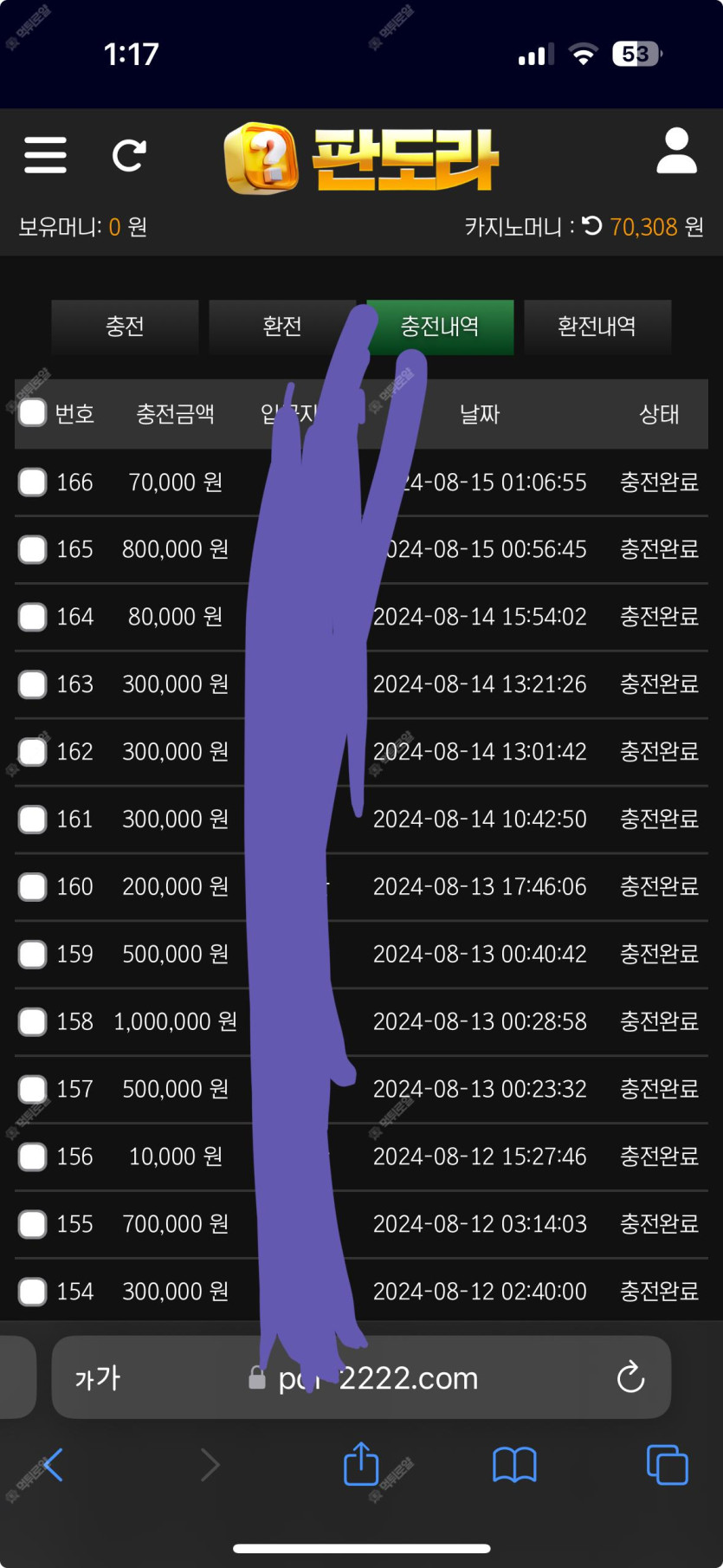This screenshot has width=723, height=1568.
Task: Go back in Safari
Action: 53,1465
